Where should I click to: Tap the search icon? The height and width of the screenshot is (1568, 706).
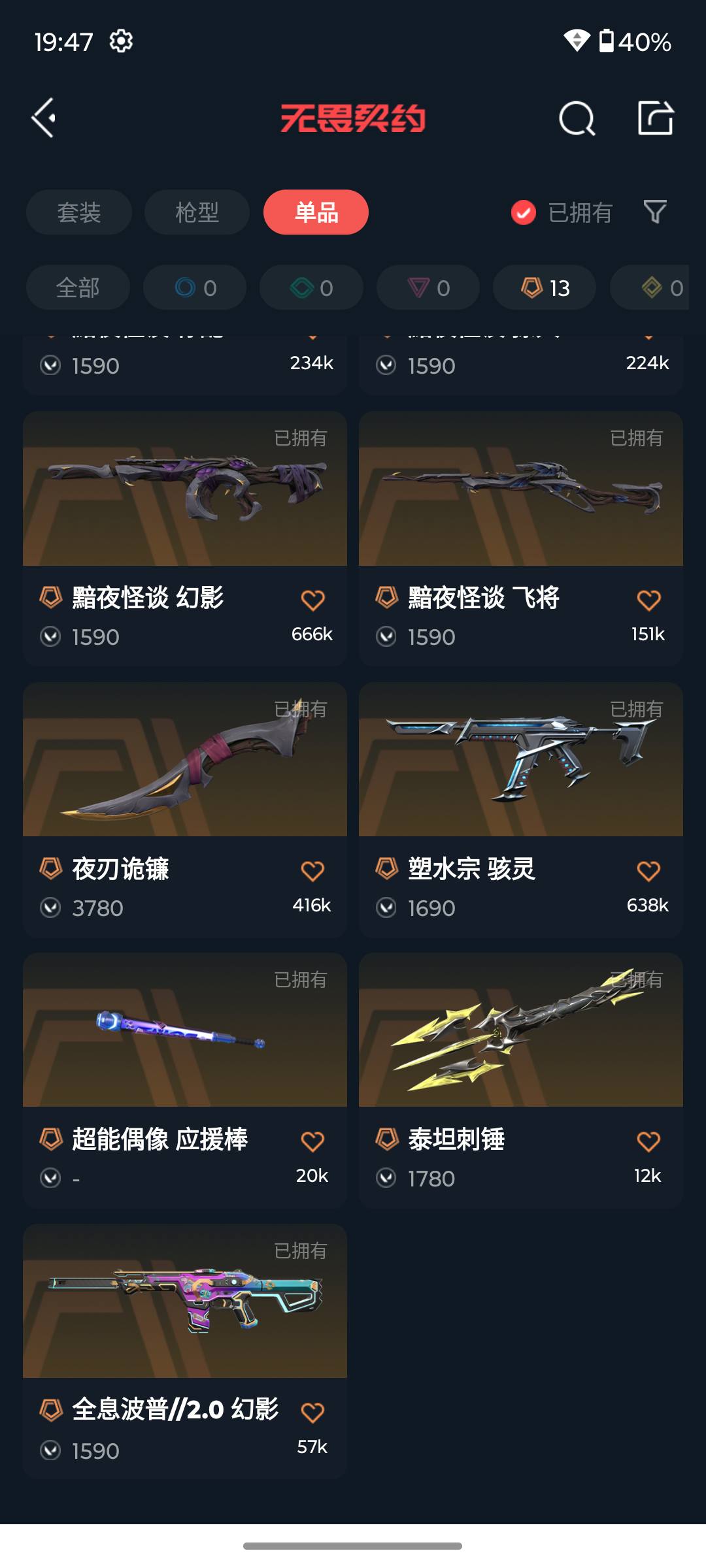[x=576, y=118]
